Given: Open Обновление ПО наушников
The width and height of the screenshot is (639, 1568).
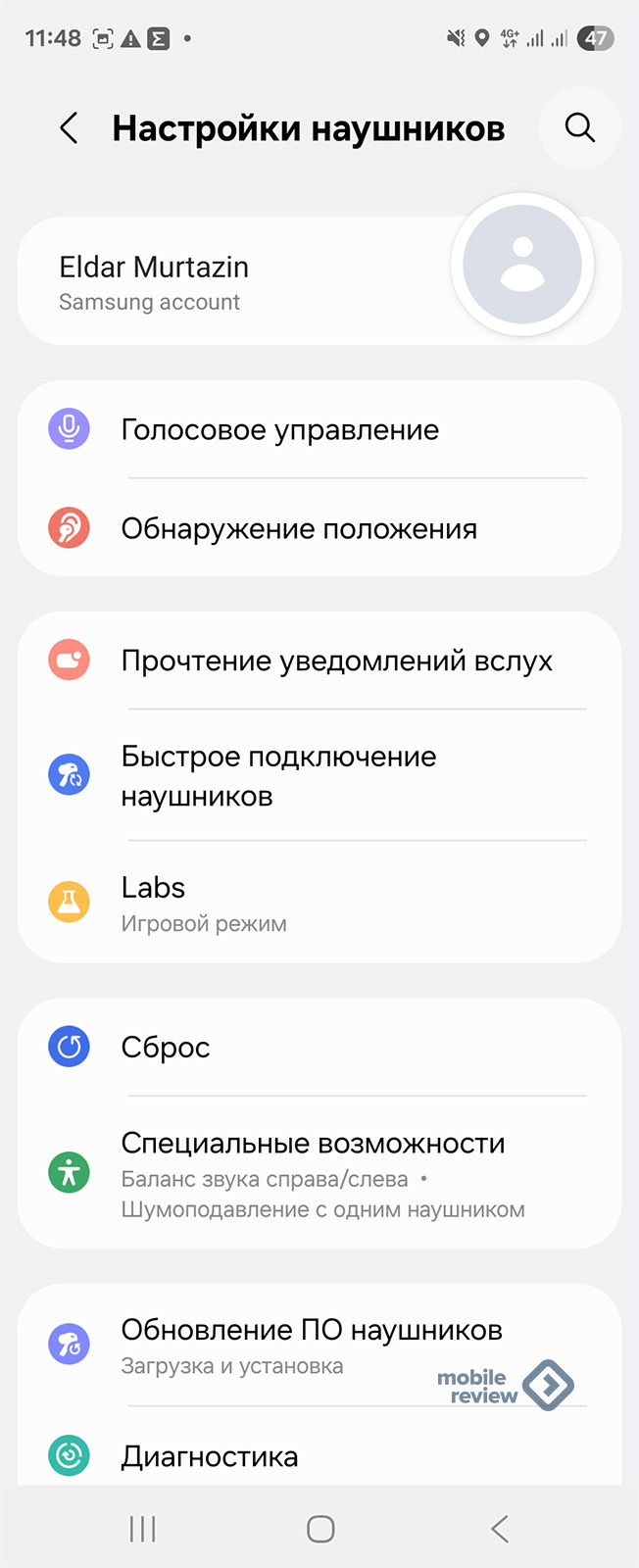Looking at the screenshot, I should tap(312, 1345).
